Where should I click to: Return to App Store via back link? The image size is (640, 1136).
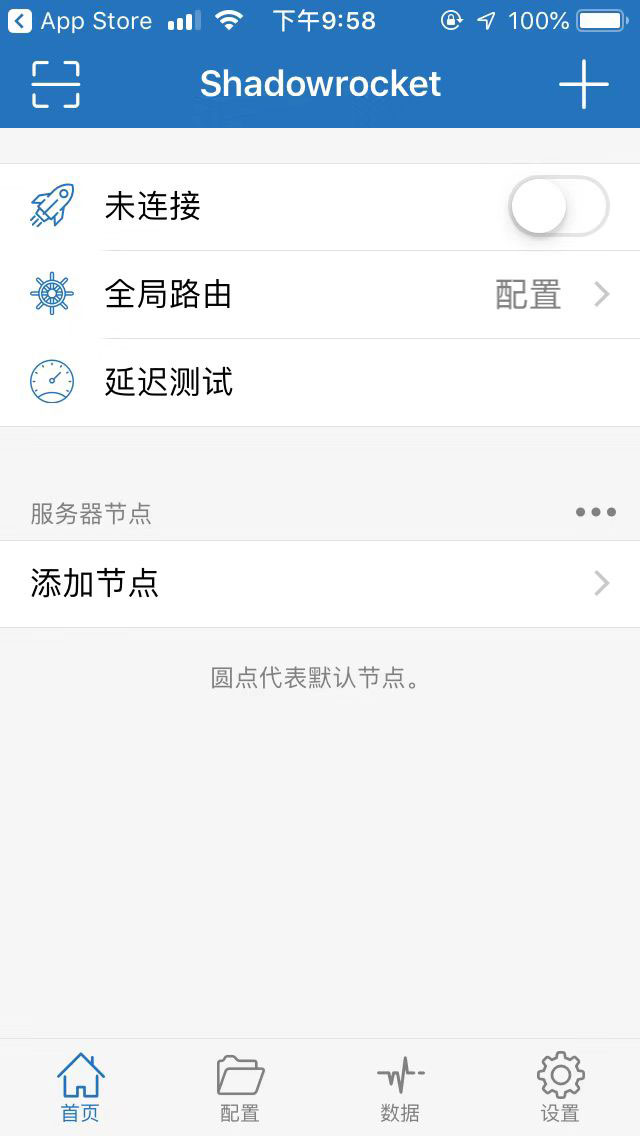point(80,21)
